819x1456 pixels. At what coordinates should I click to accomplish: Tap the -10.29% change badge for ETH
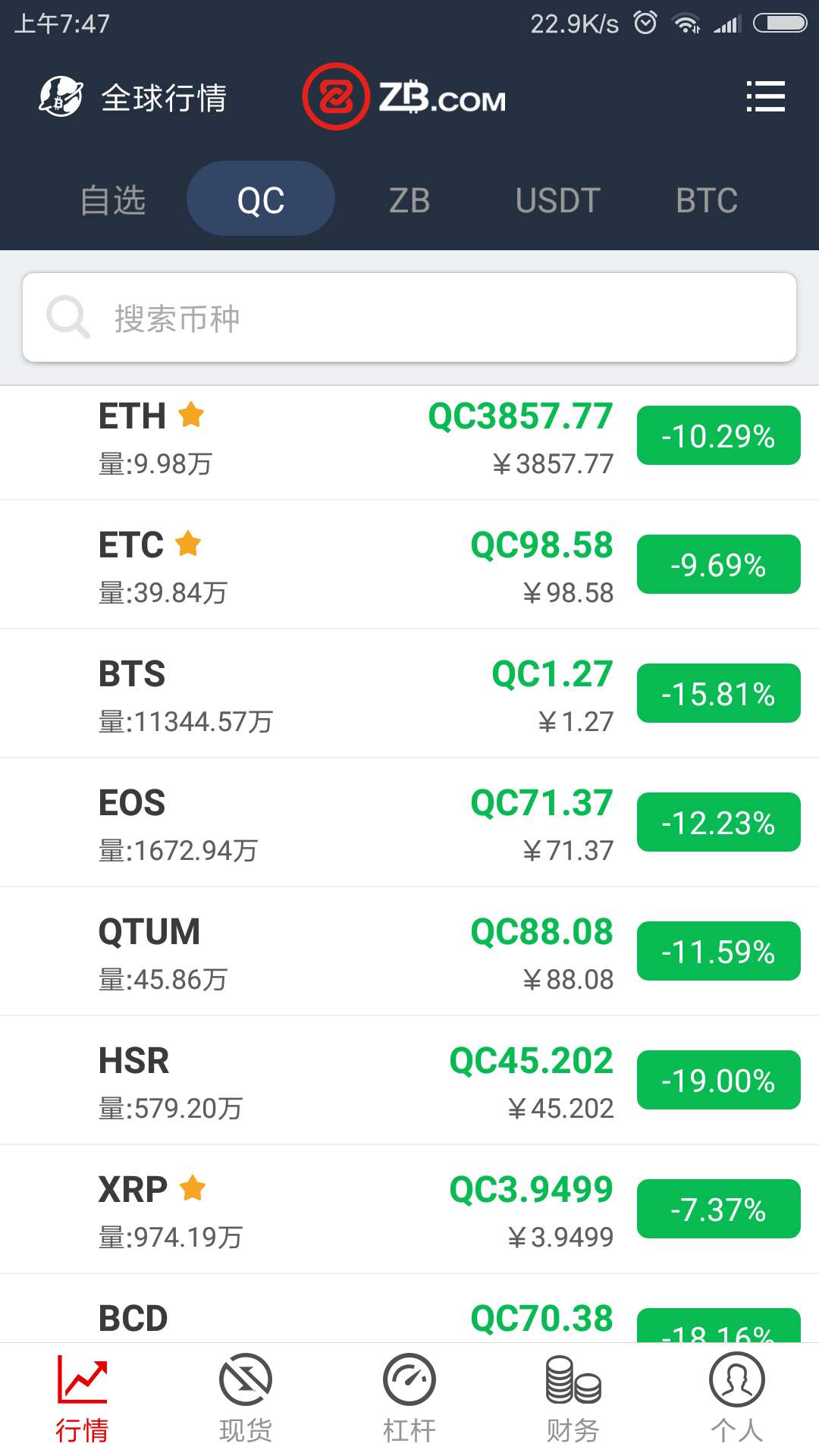pyautogui.click(x=719, y=435)
